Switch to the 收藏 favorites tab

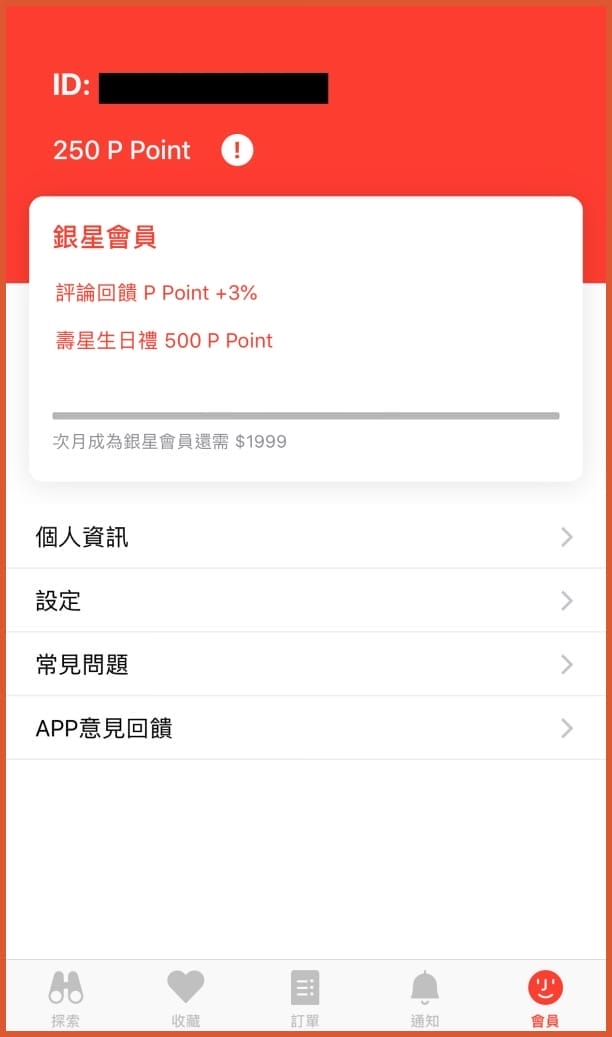pos(185,996)
